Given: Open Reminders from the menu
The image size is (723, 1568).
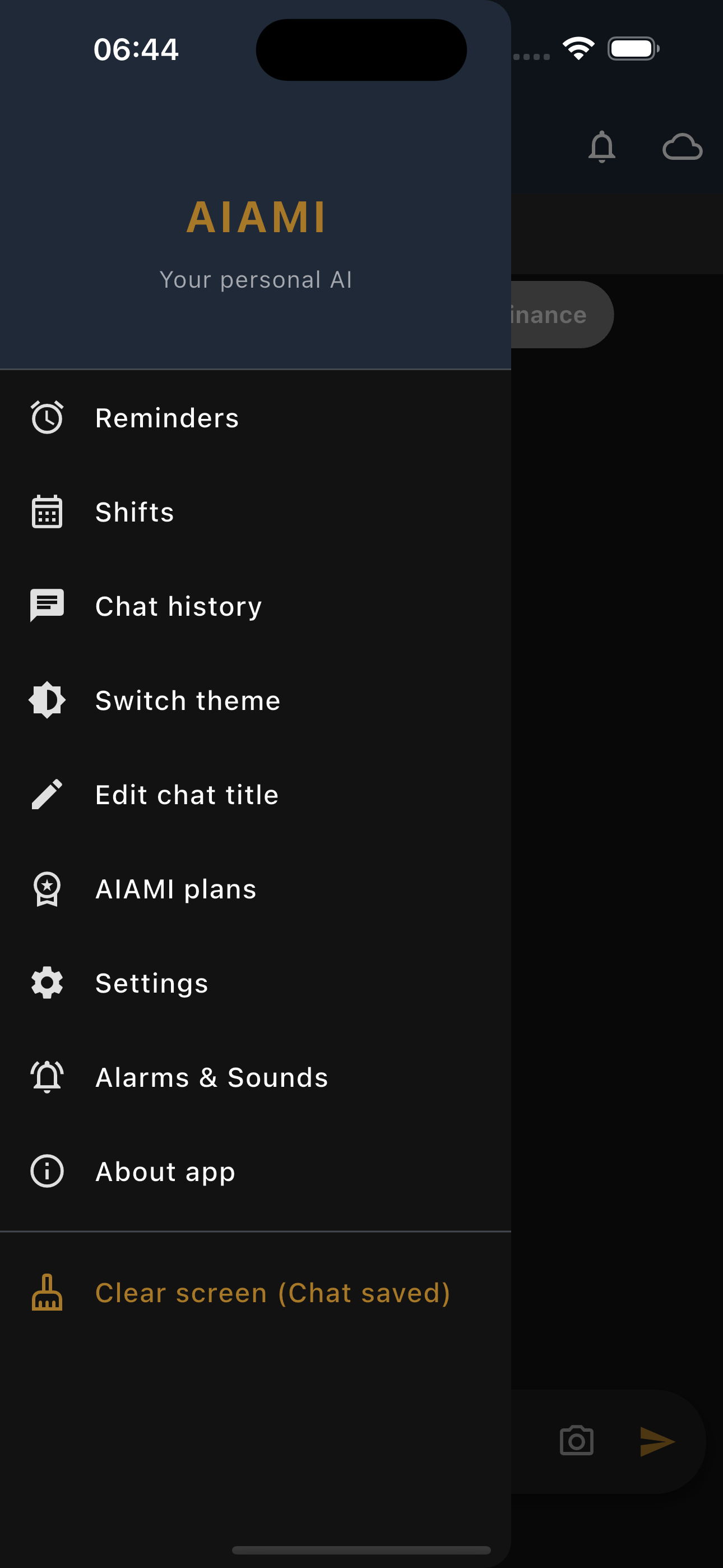Looking at the screenshot, I should (x=167, y=418).
